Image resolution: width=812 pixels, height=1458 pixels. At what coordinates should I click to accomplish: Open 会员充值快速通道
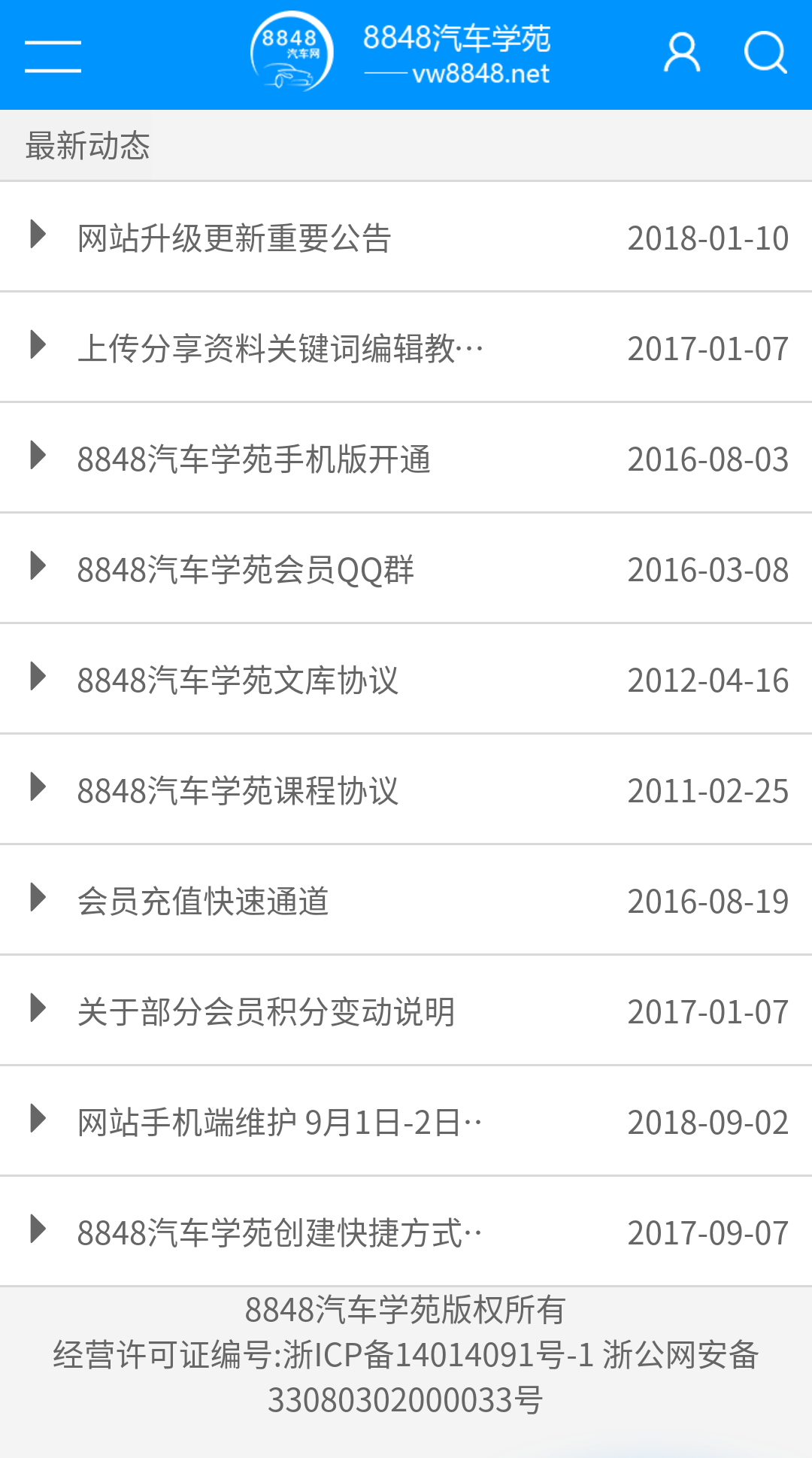tap(203, 902)
